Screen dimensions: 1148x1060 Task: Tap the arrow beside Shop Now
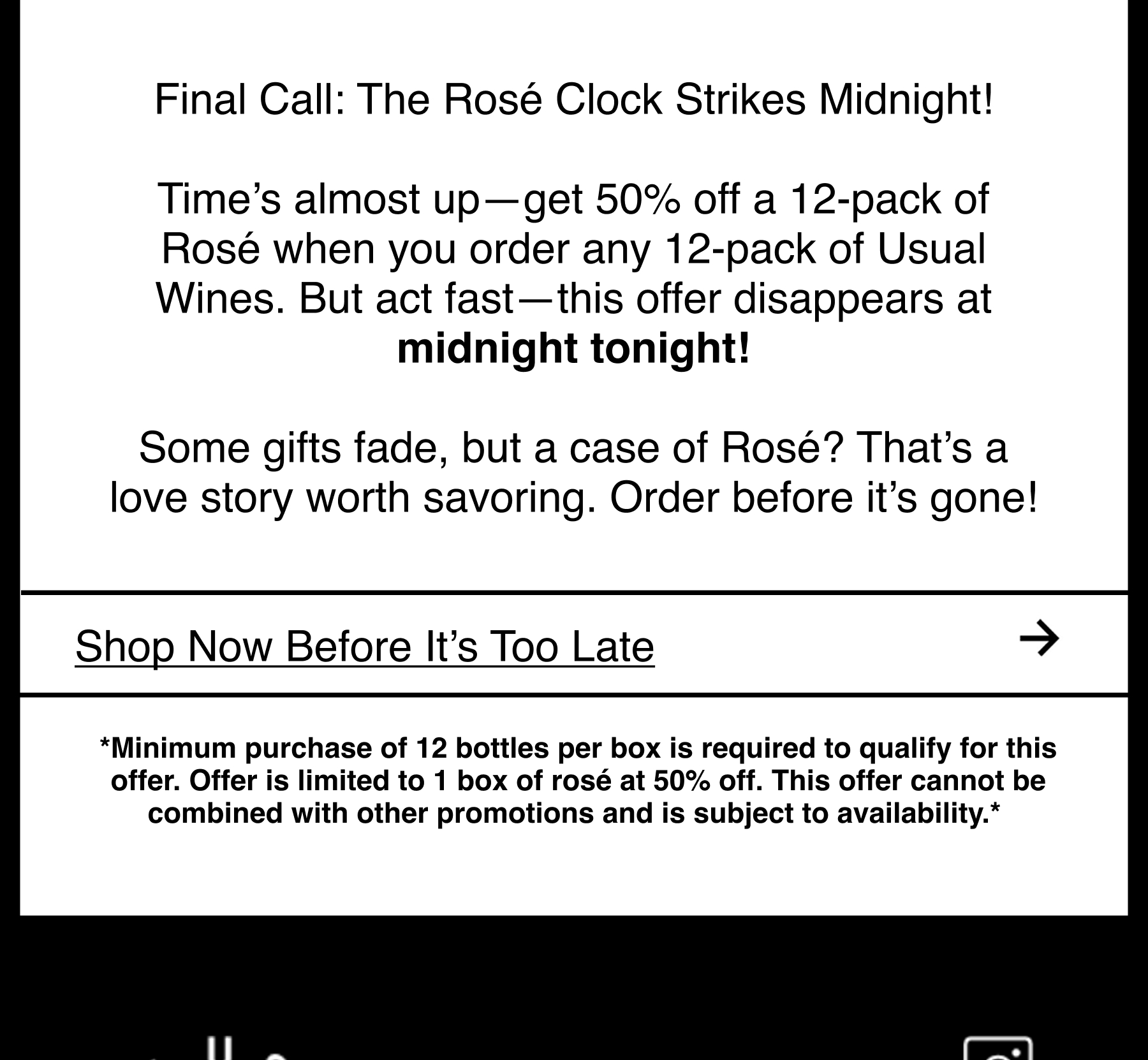(1039, 638)
